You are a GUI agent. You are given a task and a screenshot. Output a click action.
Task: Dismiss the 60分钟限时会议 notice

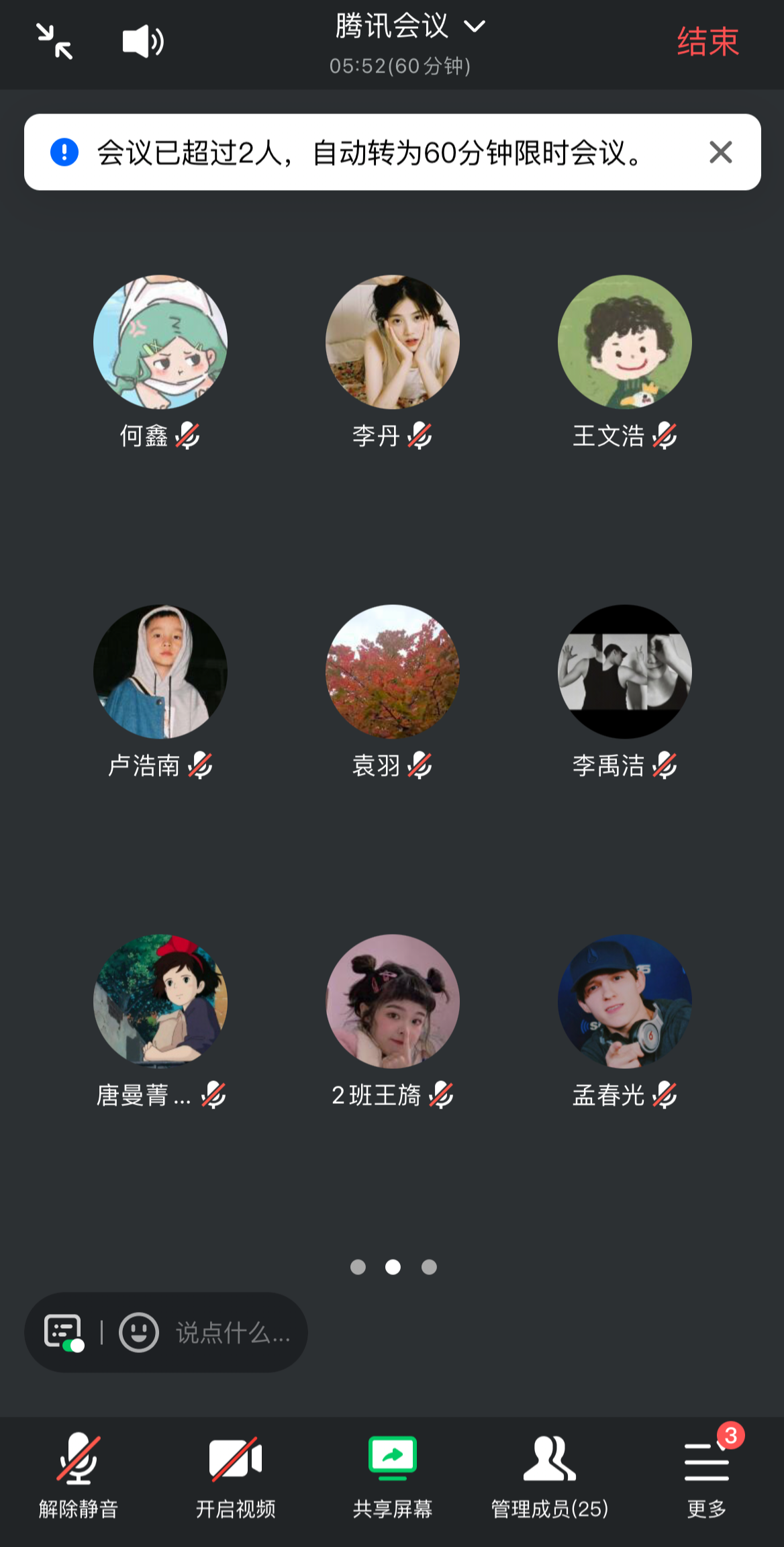(720, 152)
